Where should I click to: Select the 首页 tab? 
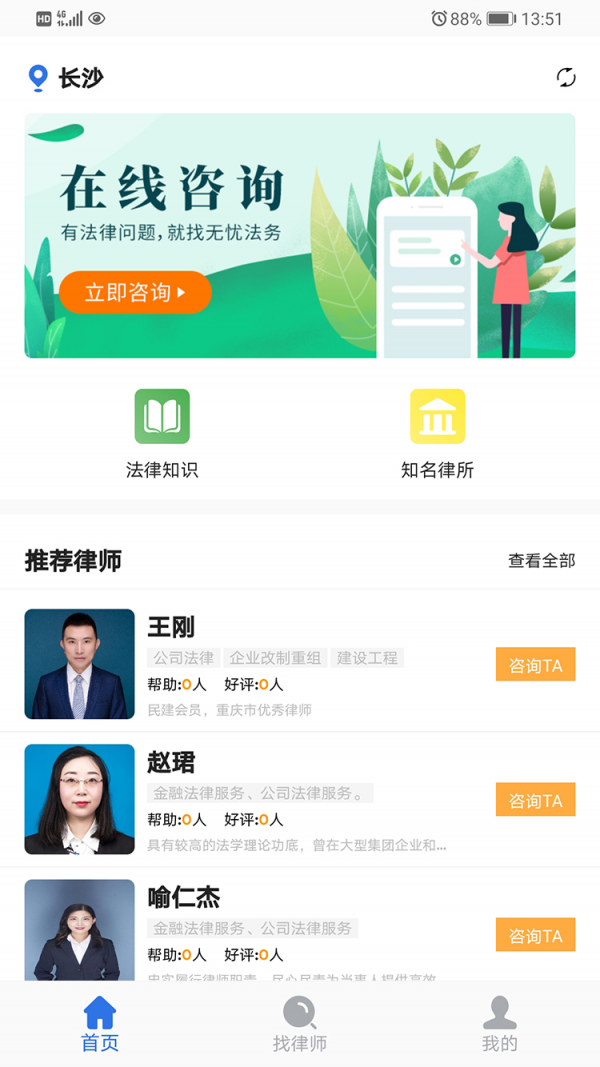pos(100,1025)
